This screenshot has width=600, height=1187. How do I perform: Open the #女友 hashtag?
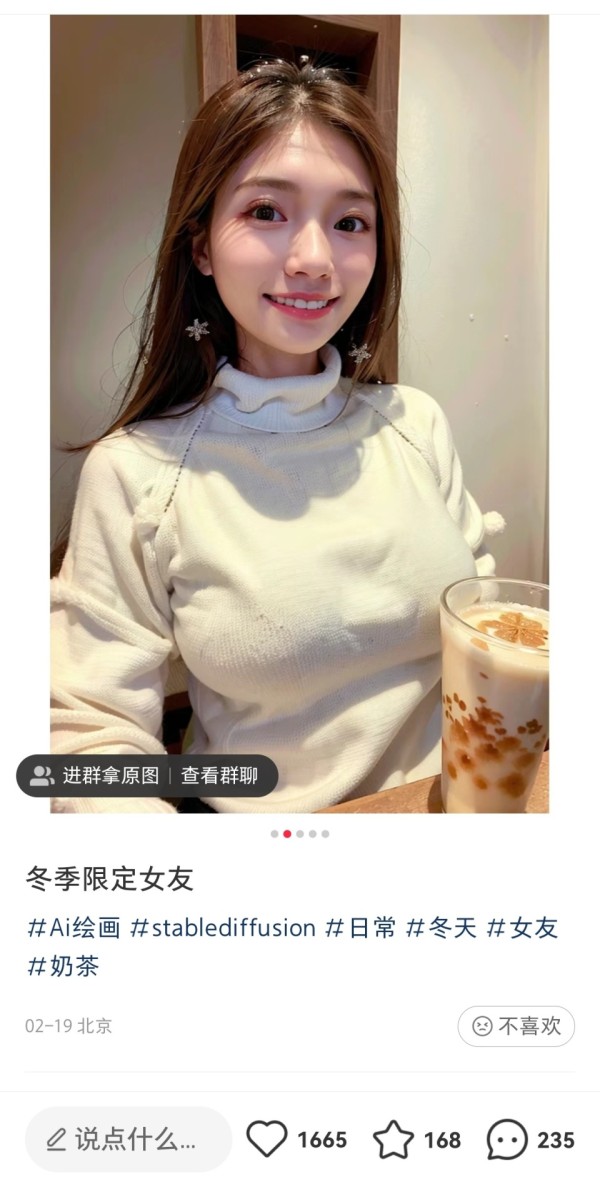click(x=521, y=928)
